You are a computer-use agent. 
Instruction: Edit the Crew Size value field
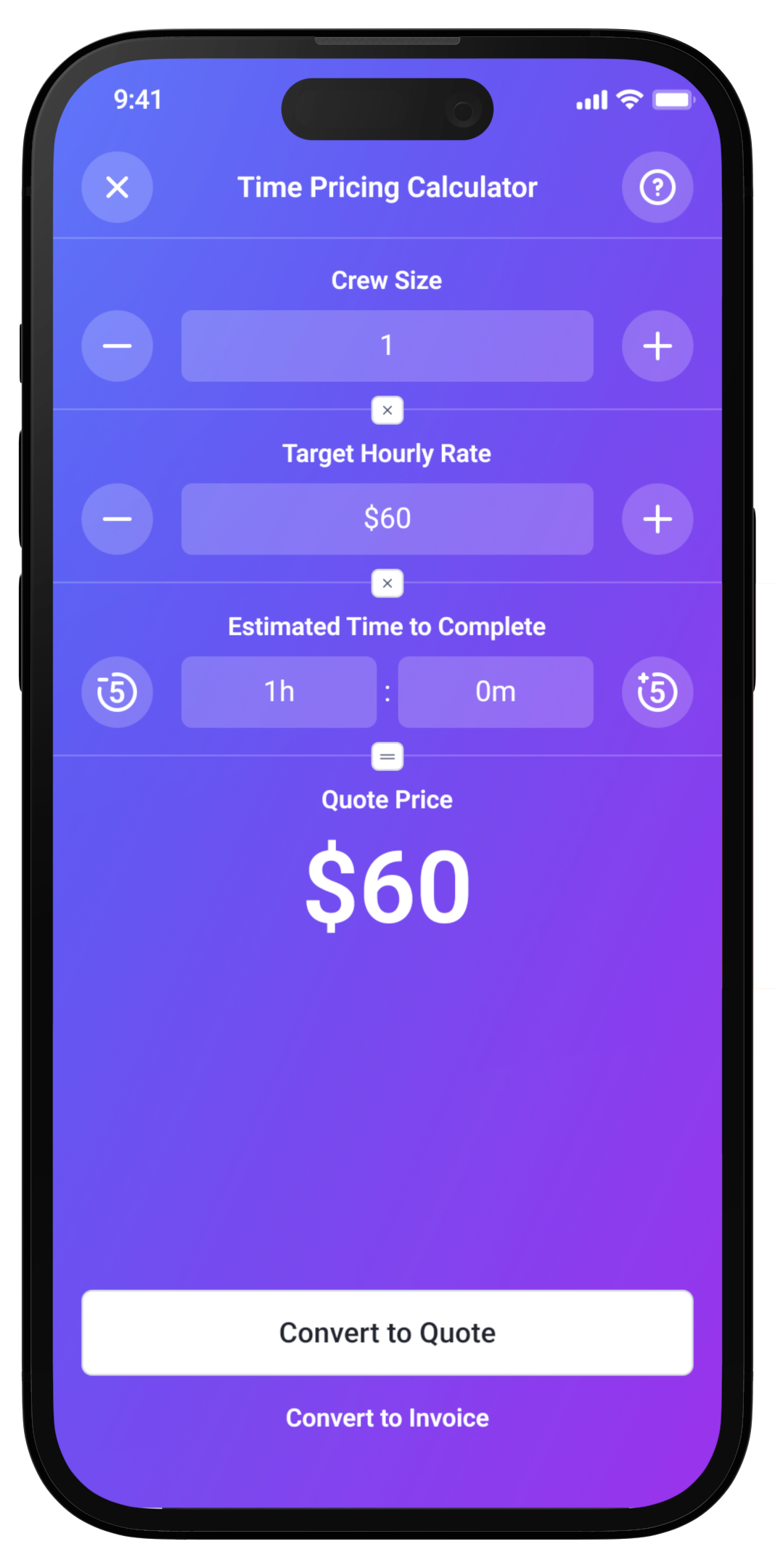coord(387,346)
